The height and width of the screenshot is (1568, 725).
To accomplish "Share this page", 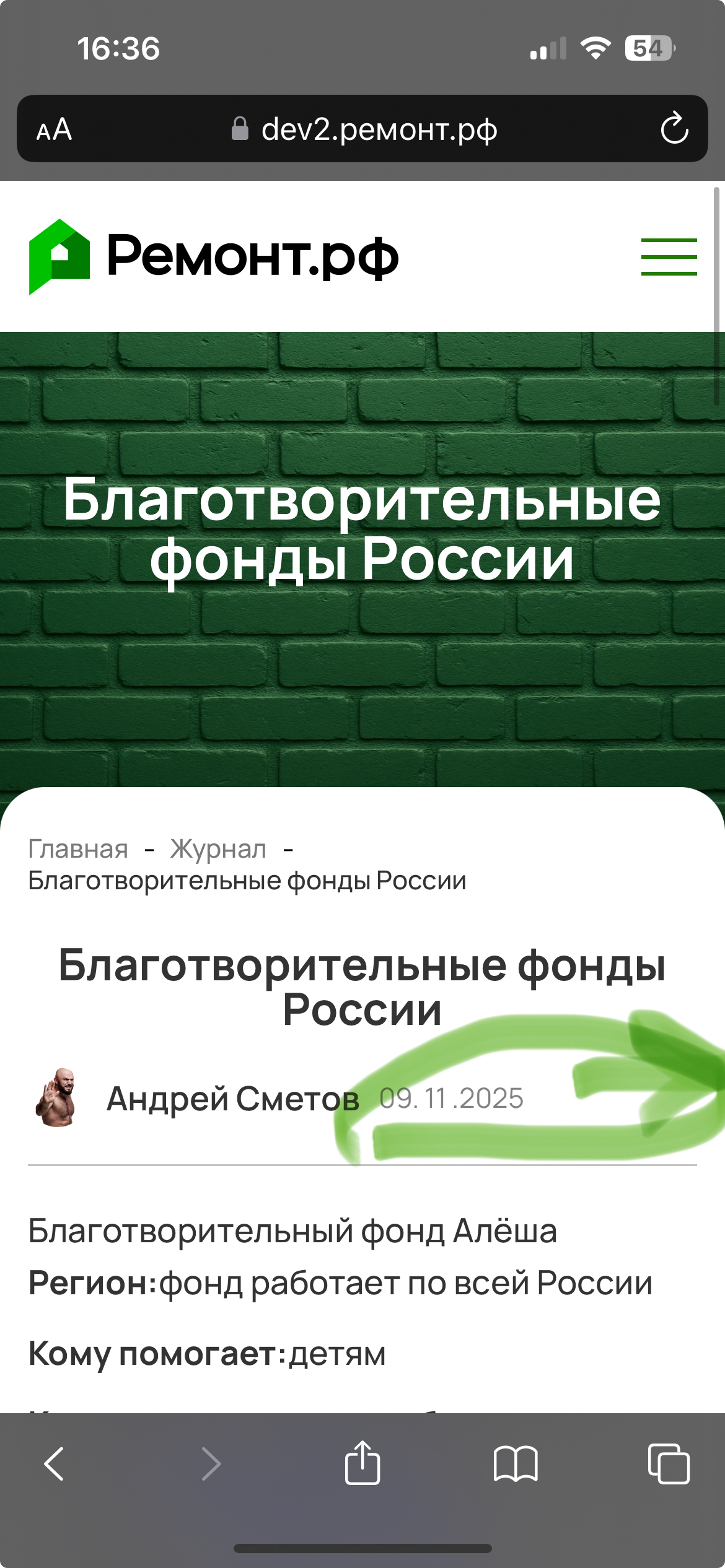I will (362, 1463).
